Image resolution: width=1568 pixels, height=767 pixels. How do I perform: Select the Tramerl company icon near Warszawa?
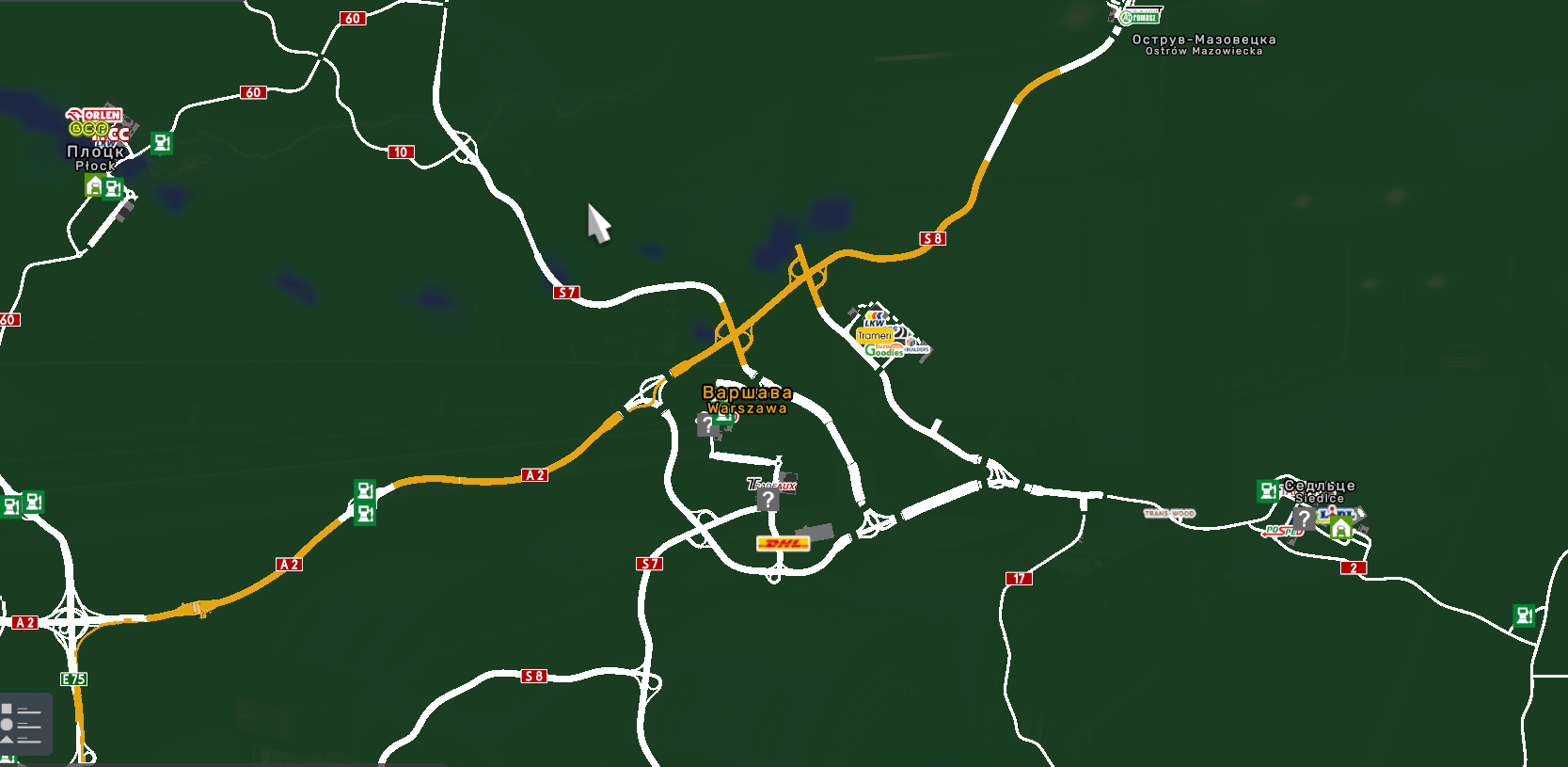(874, 335)
